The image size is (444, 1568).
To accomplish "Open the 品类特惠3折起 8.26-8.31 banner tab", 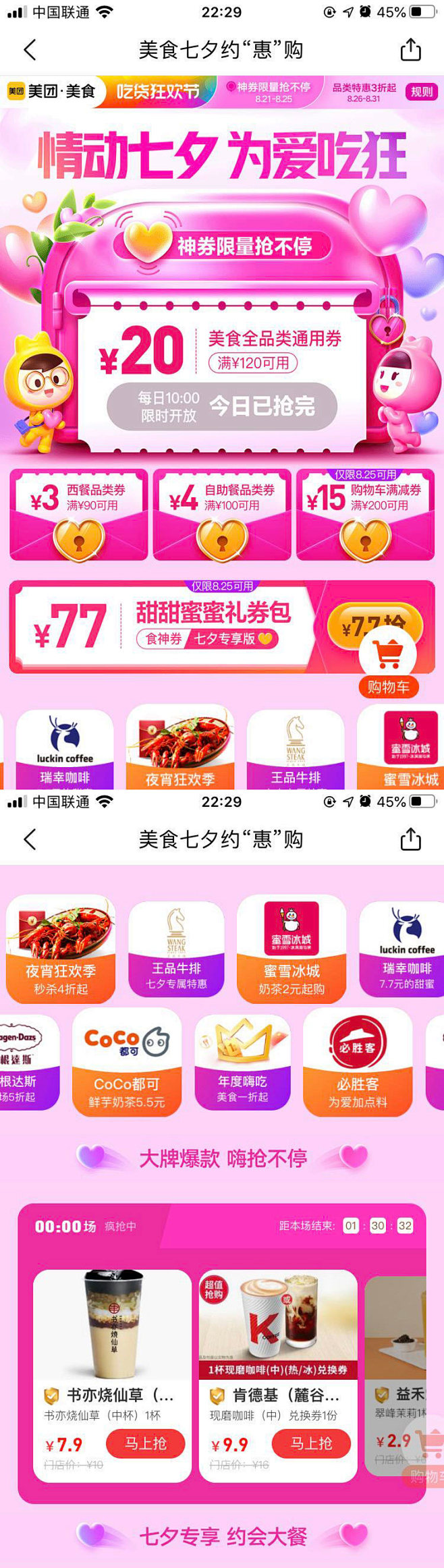I will (x=364, y=92).
